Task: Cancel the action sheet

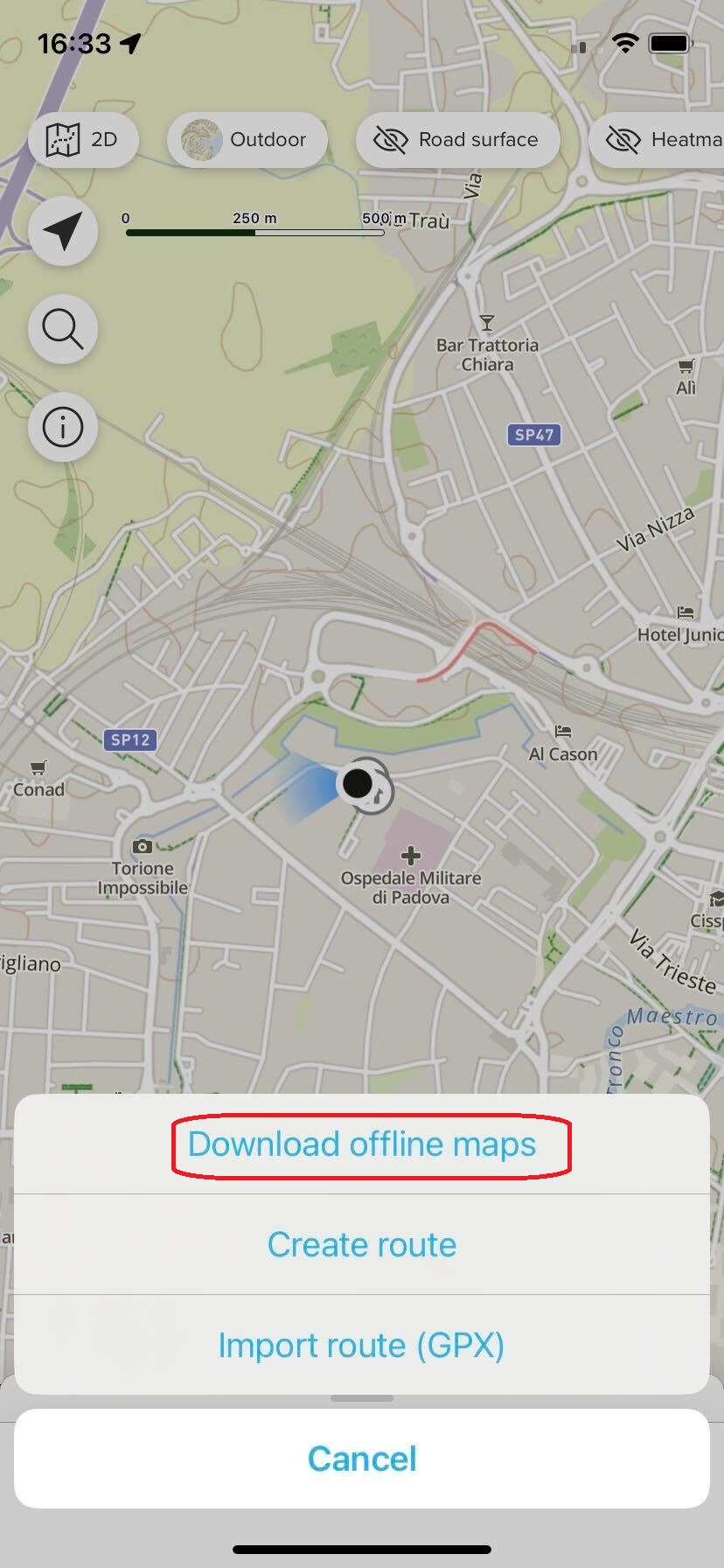Action: tap(362, 1459)
